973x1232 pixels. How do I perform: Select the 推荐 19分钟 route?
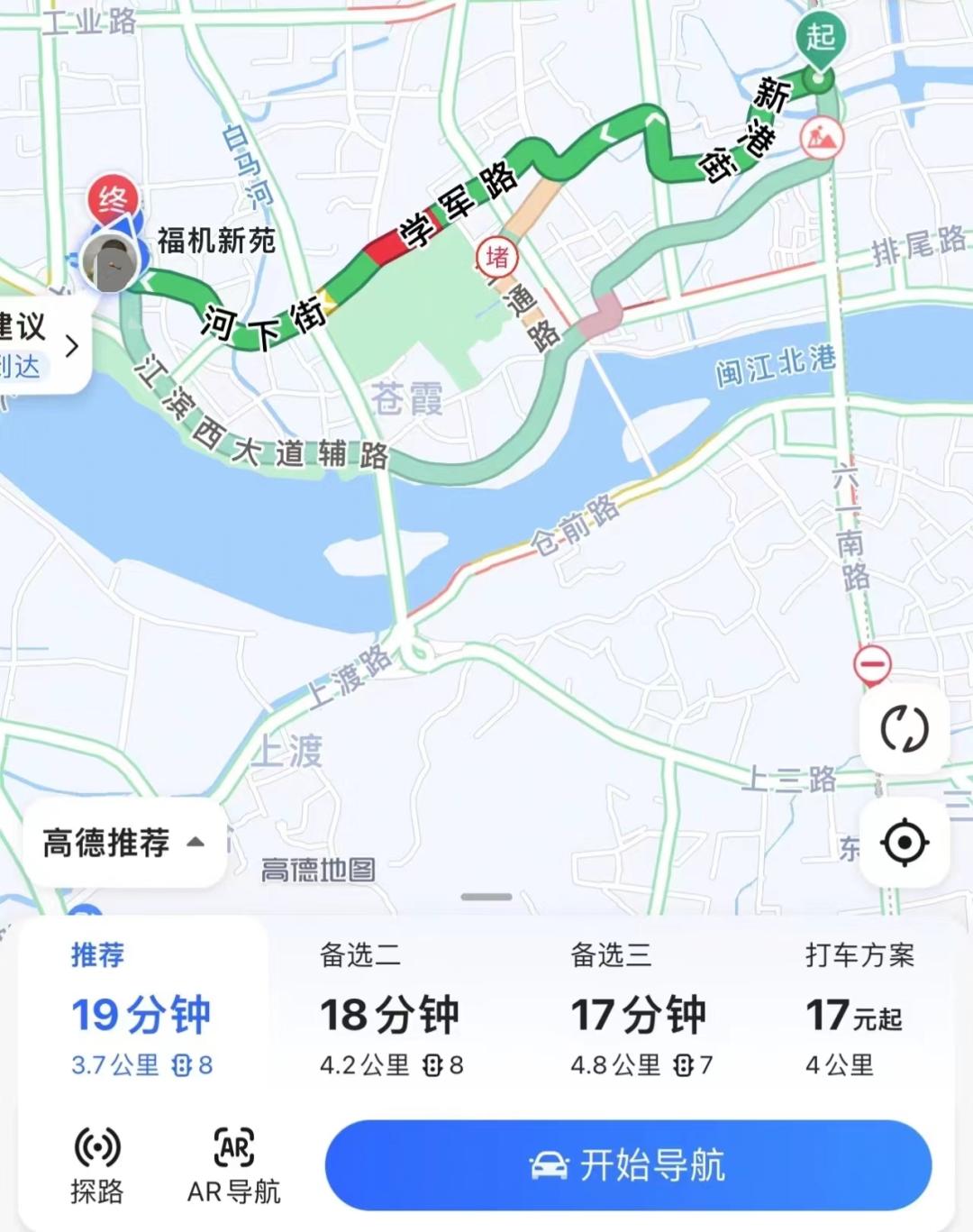pyautogui.click(x=141, y=1010)
